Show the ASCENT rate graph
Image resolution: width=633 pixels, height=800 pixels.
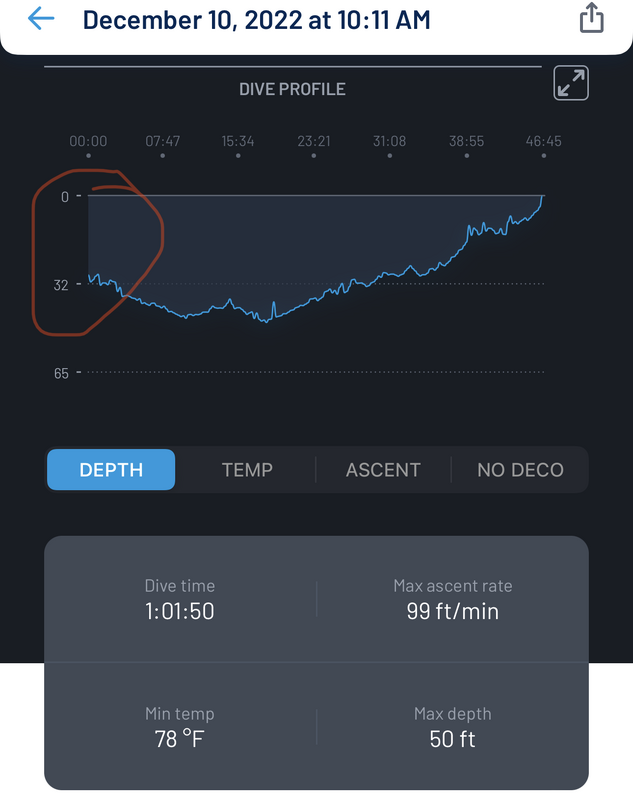[x=383, y=470]
